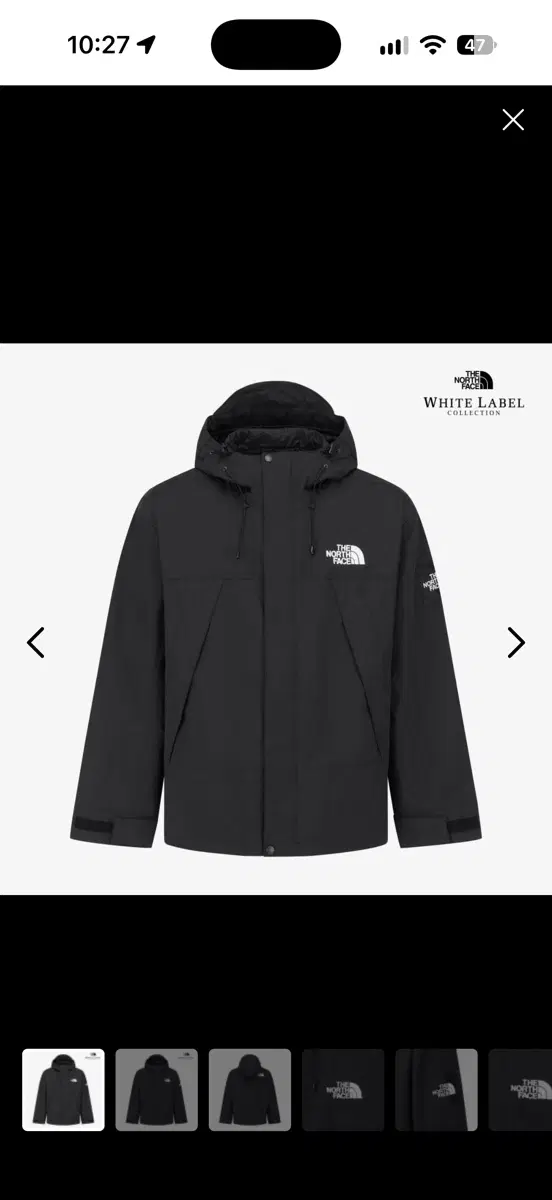
Task: Open the second jacket thumbnail
Action: pos(156,1090)
